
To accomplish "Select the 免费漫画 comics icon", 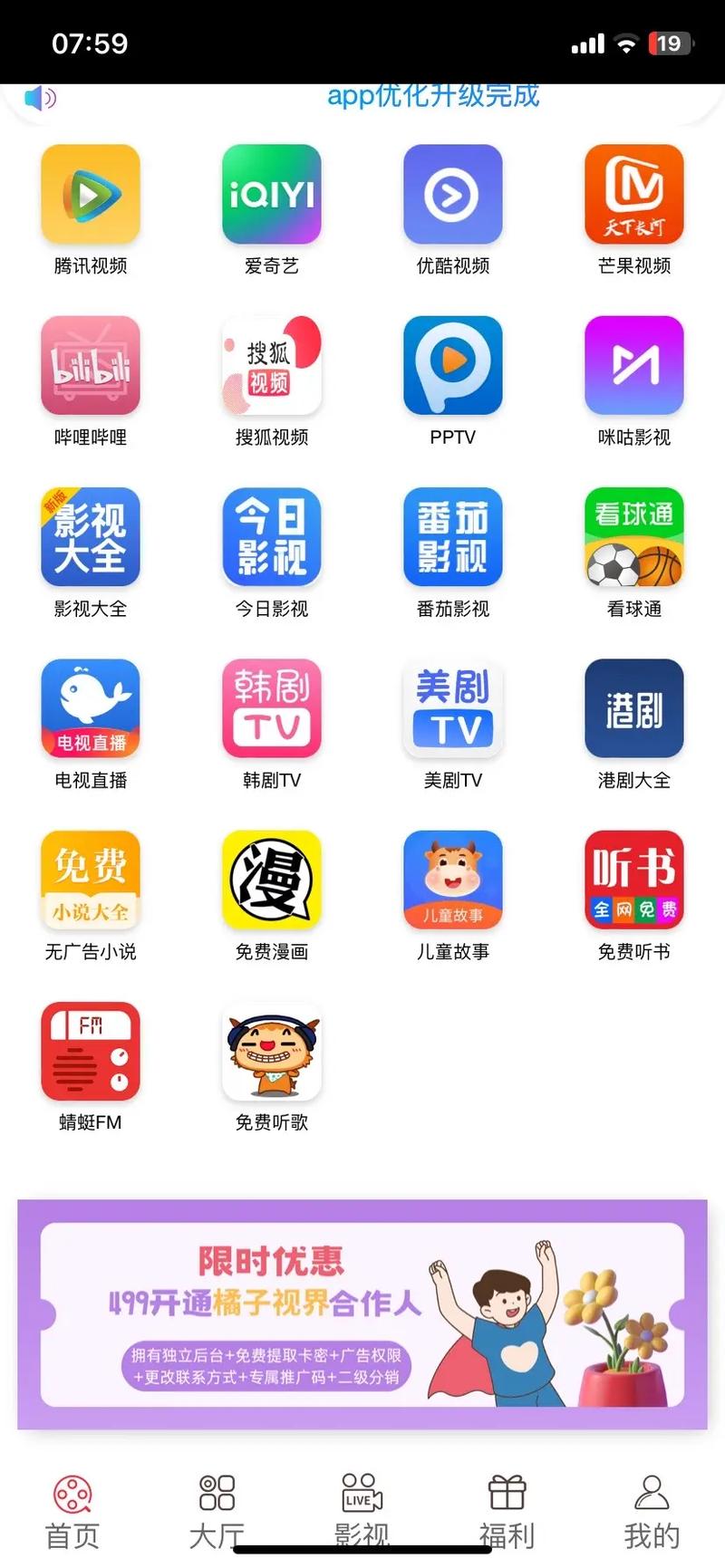I will pos(271,880).
